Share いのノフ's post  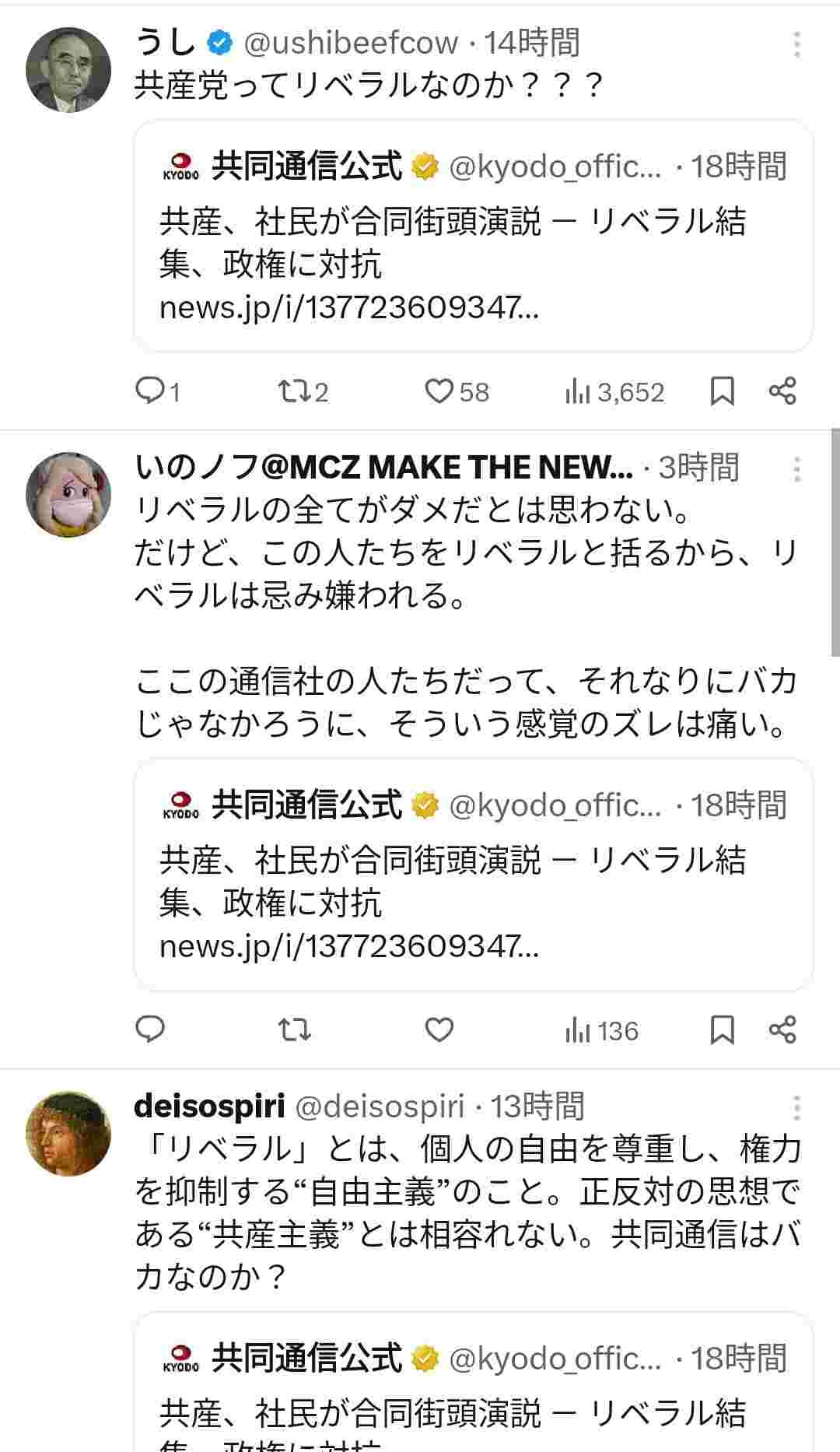point(782,1029)
